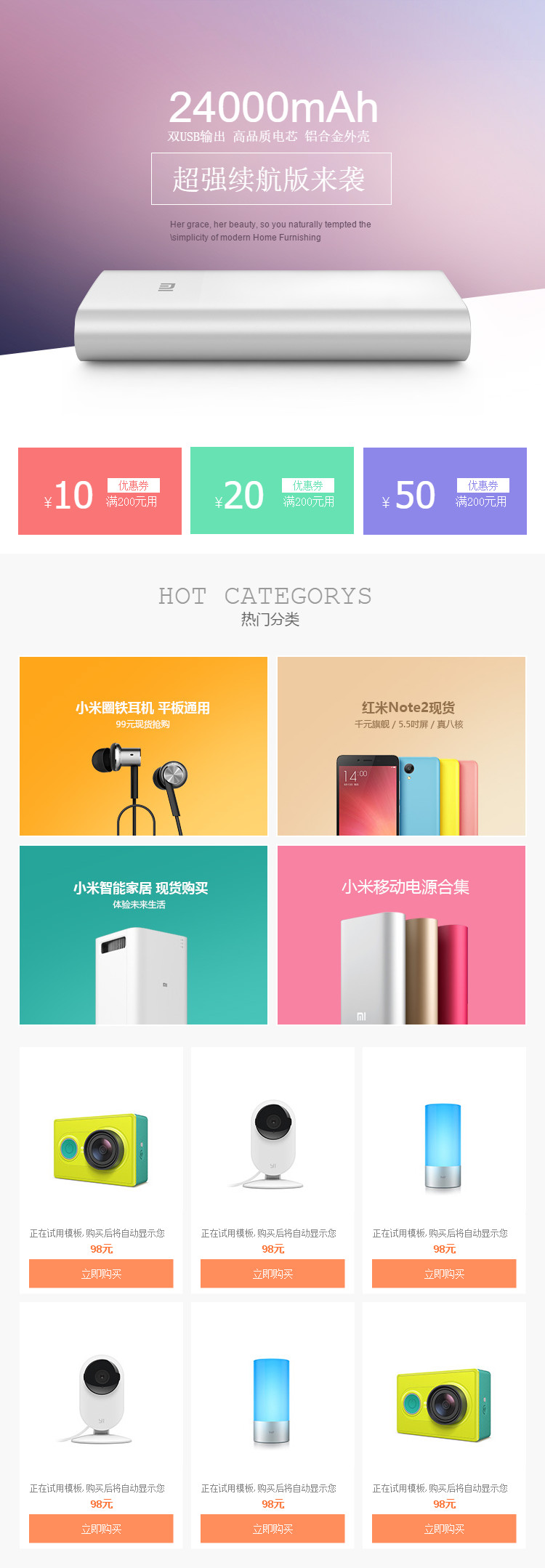The width and height of the screenshot is (545, 1568).
Task: Claim the ¥50 coupon
Action: pyautogui.click(x=444, y=490)
